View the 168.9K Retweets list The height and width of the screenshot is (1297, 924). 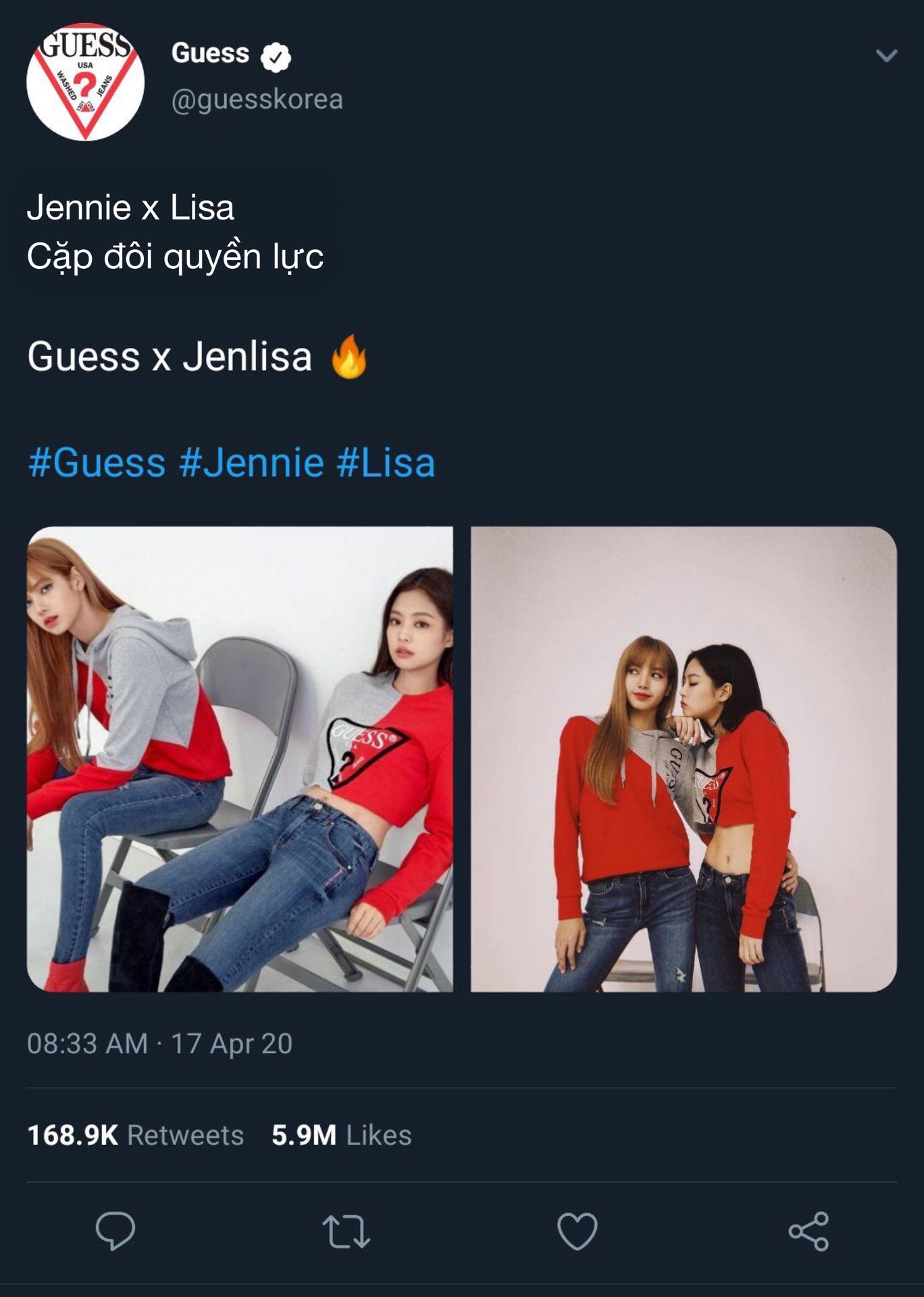(135, 1136)
